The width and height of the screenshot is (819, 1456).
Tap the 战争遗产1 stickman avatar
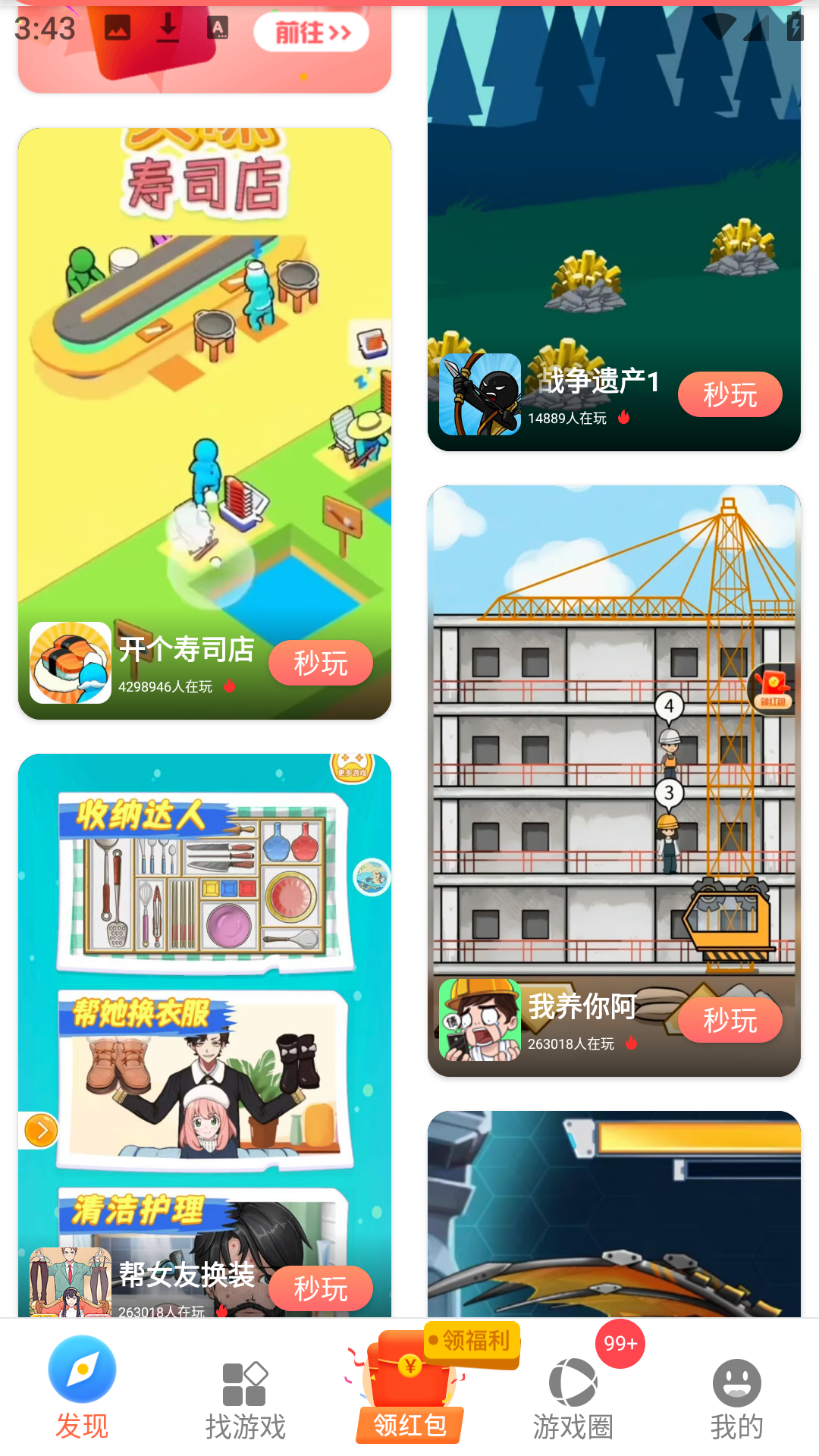[x=479, y=394]
